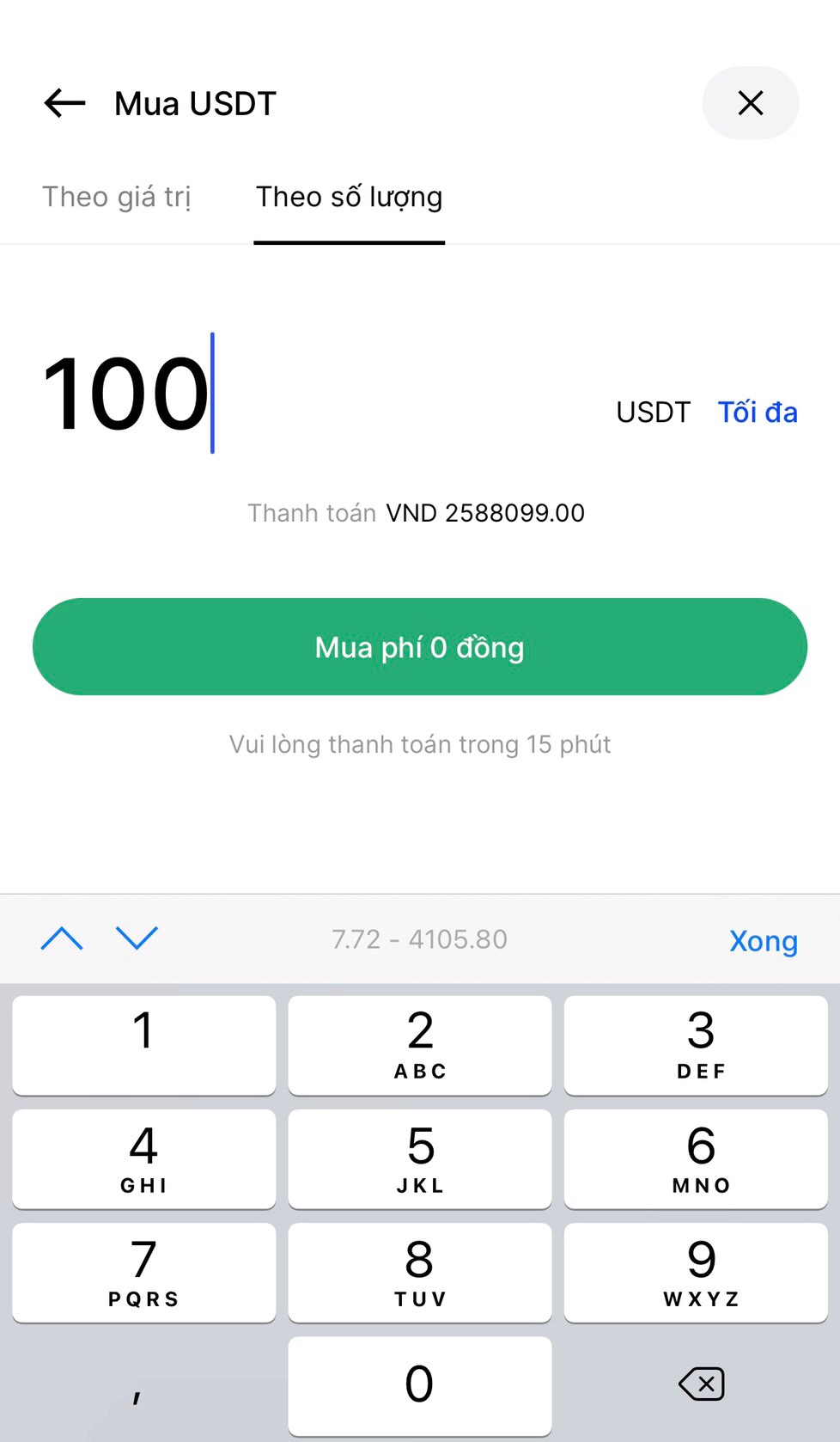Type digit 0 on the keypad

tap(419, 1385)
